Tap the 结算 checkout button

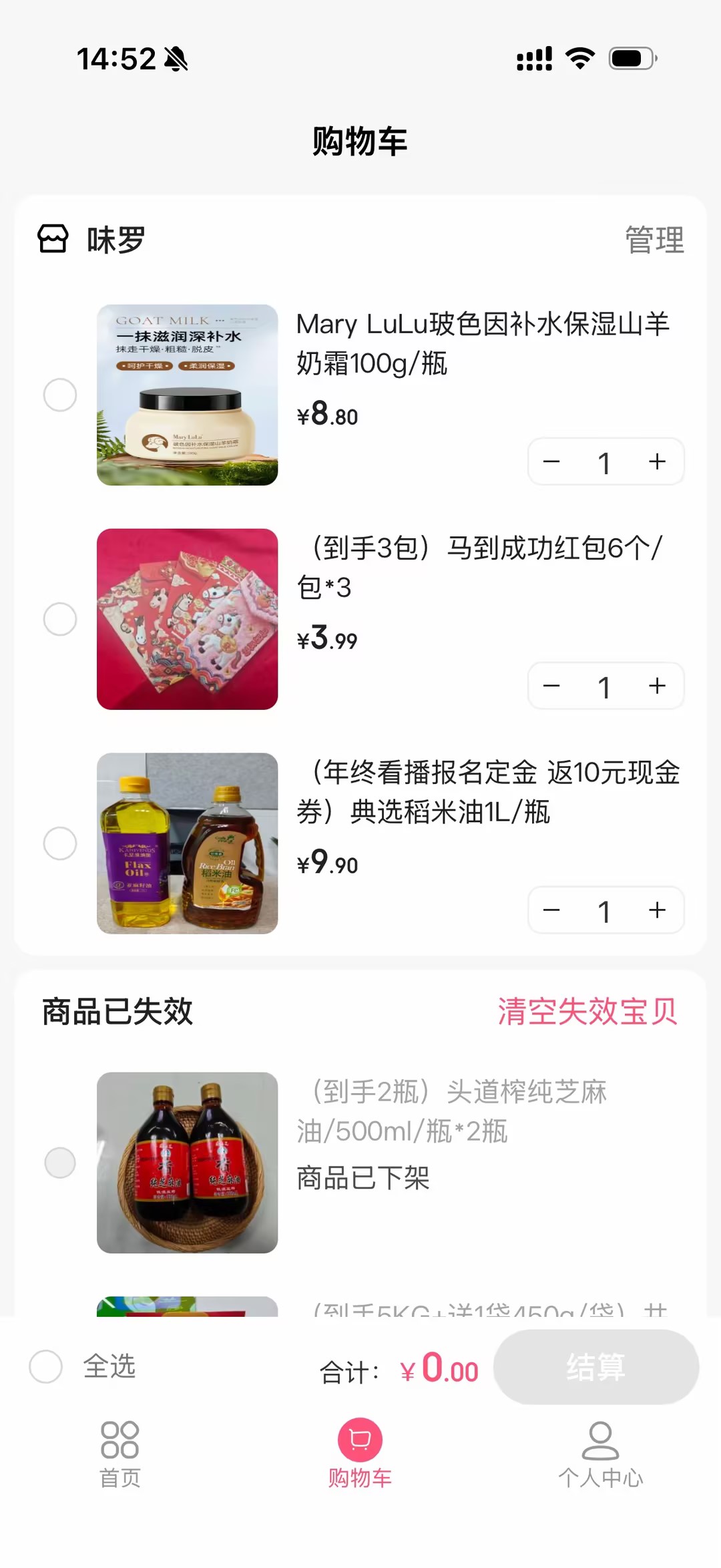[x=596, y=1366]
